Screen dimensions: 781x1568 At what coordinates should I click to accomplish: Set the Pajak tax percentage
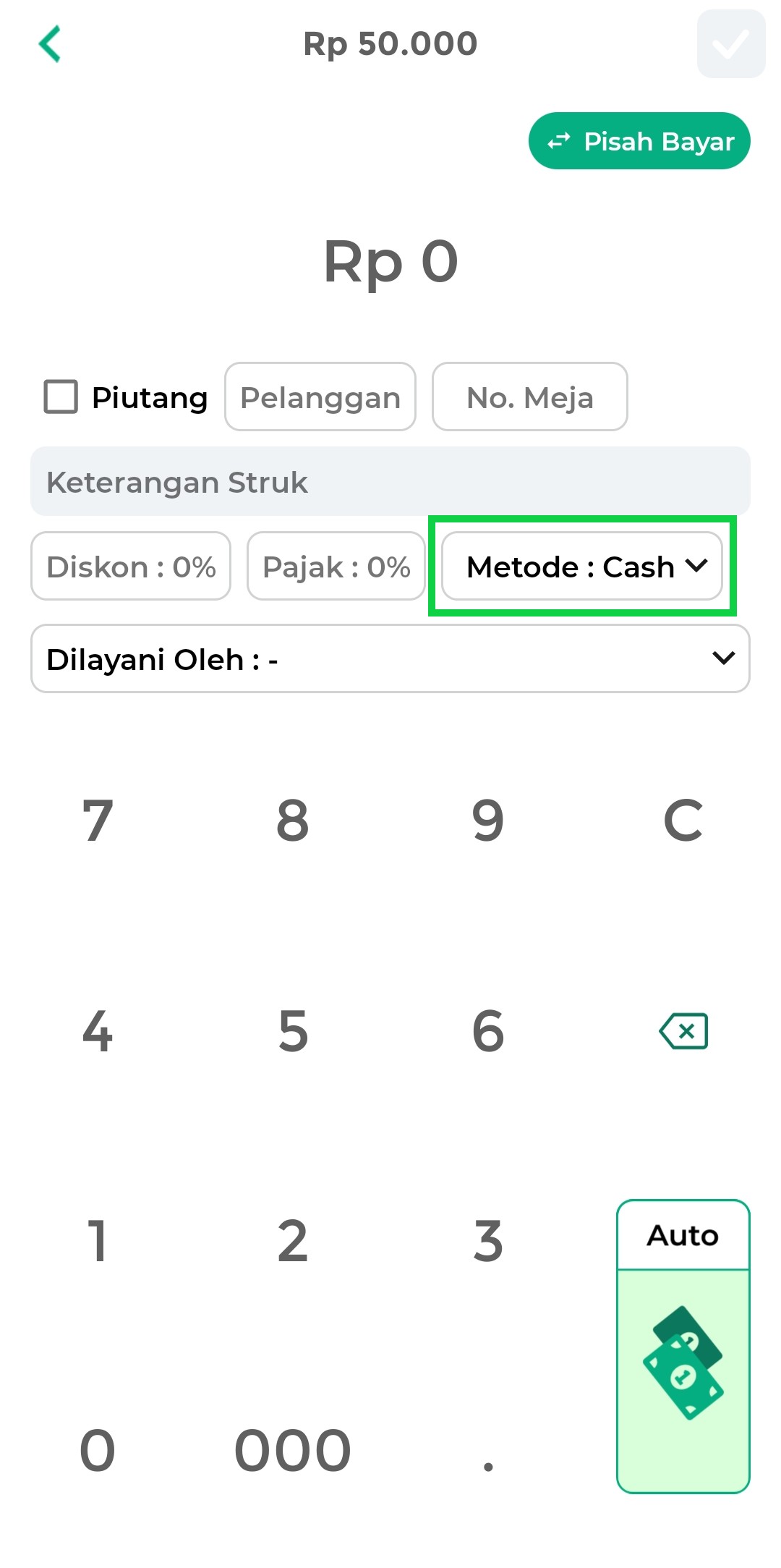click(336, 566)
